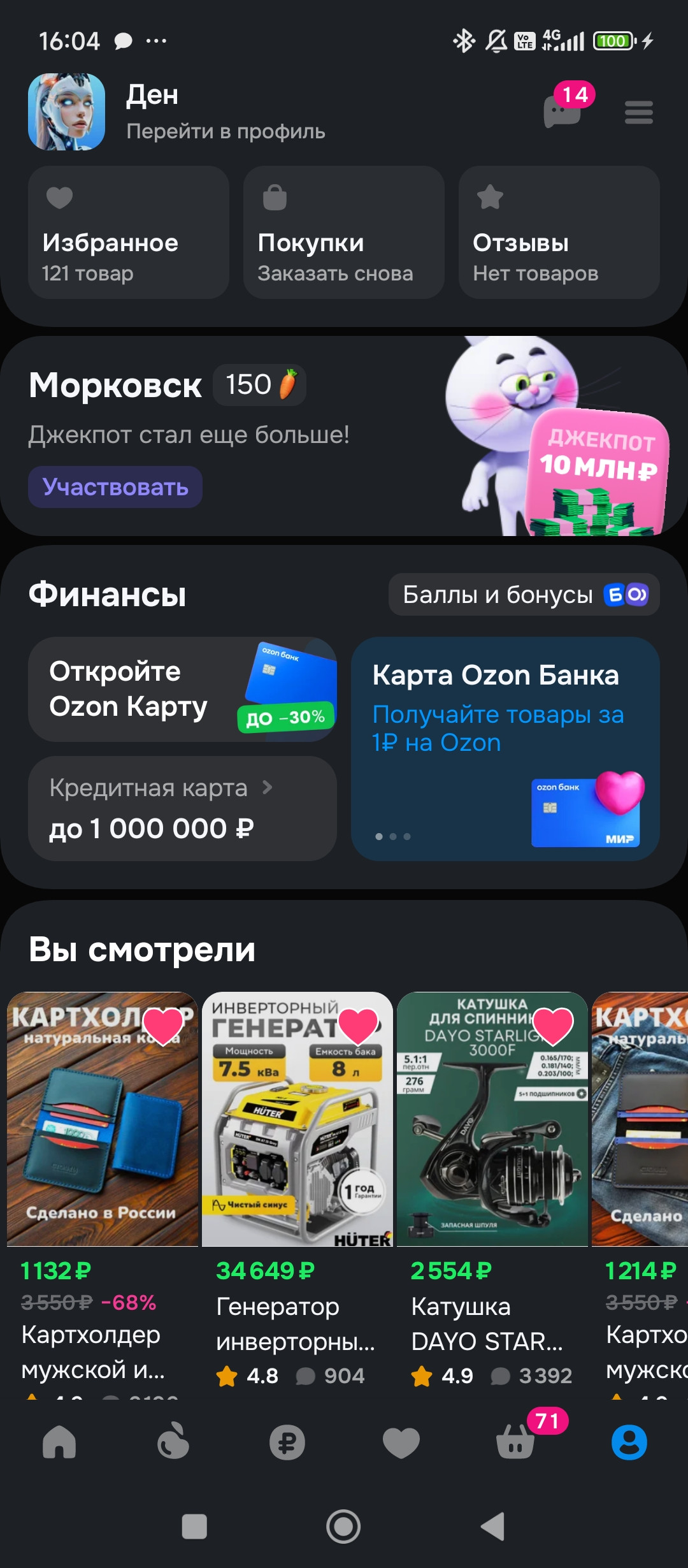Open the Откройте Ozon Карту offer
Screen dimensions: 688x1568
182,689
